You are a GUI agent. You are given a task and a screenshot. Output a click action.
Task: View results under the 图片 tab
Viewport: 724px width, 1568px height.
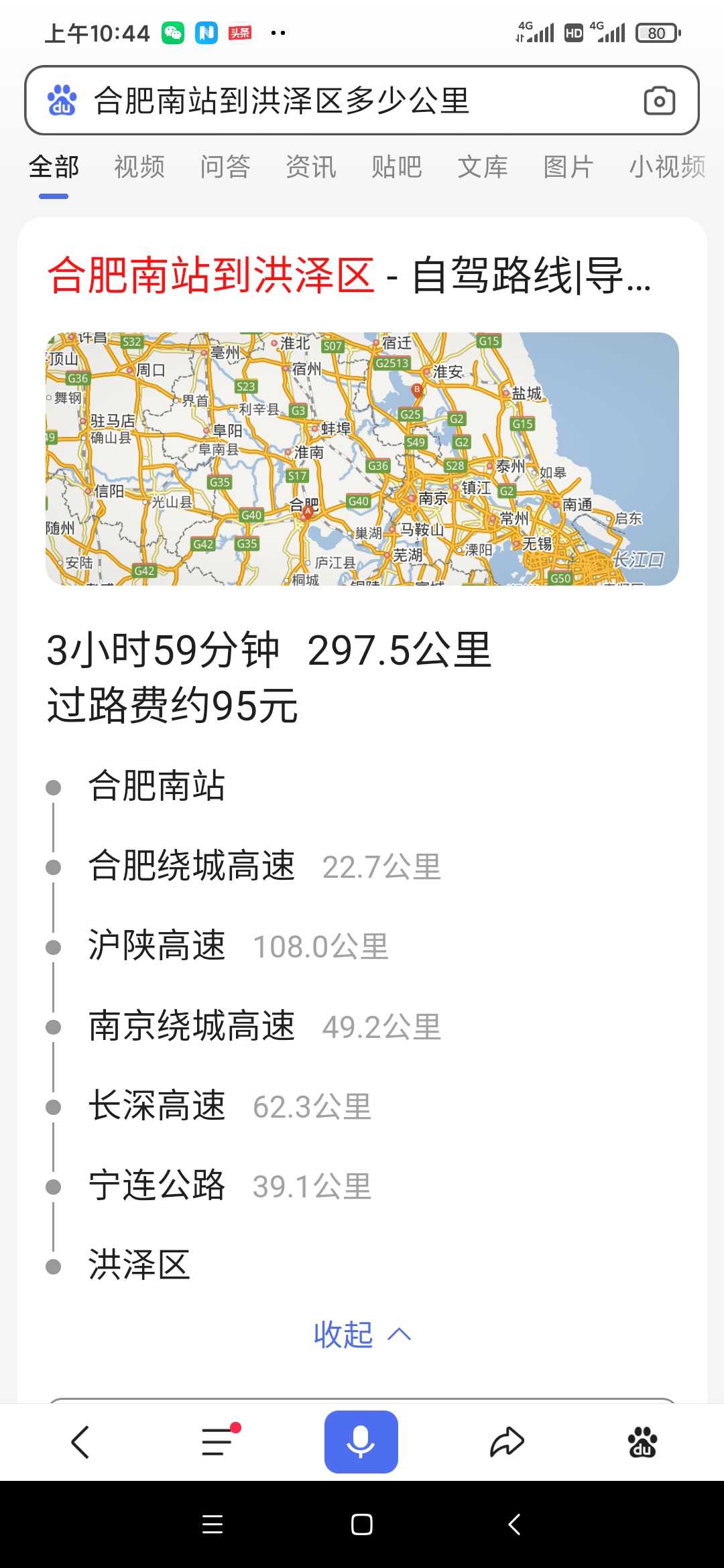point(568,167)
